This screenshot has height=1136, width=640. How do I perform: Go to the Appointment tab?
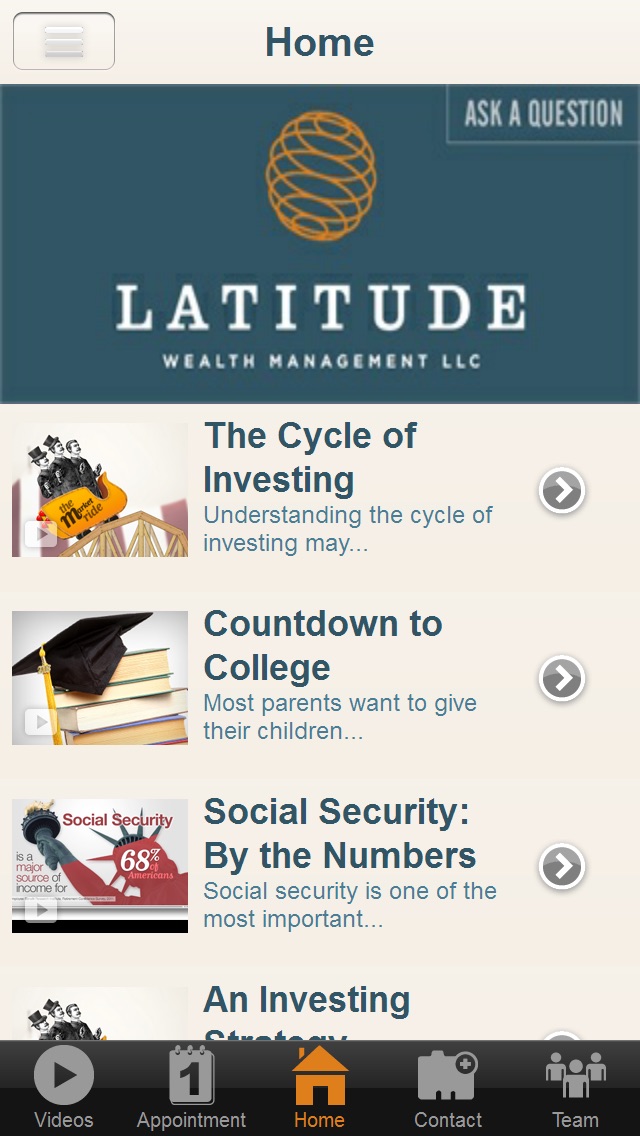(x=191, y=1088)
